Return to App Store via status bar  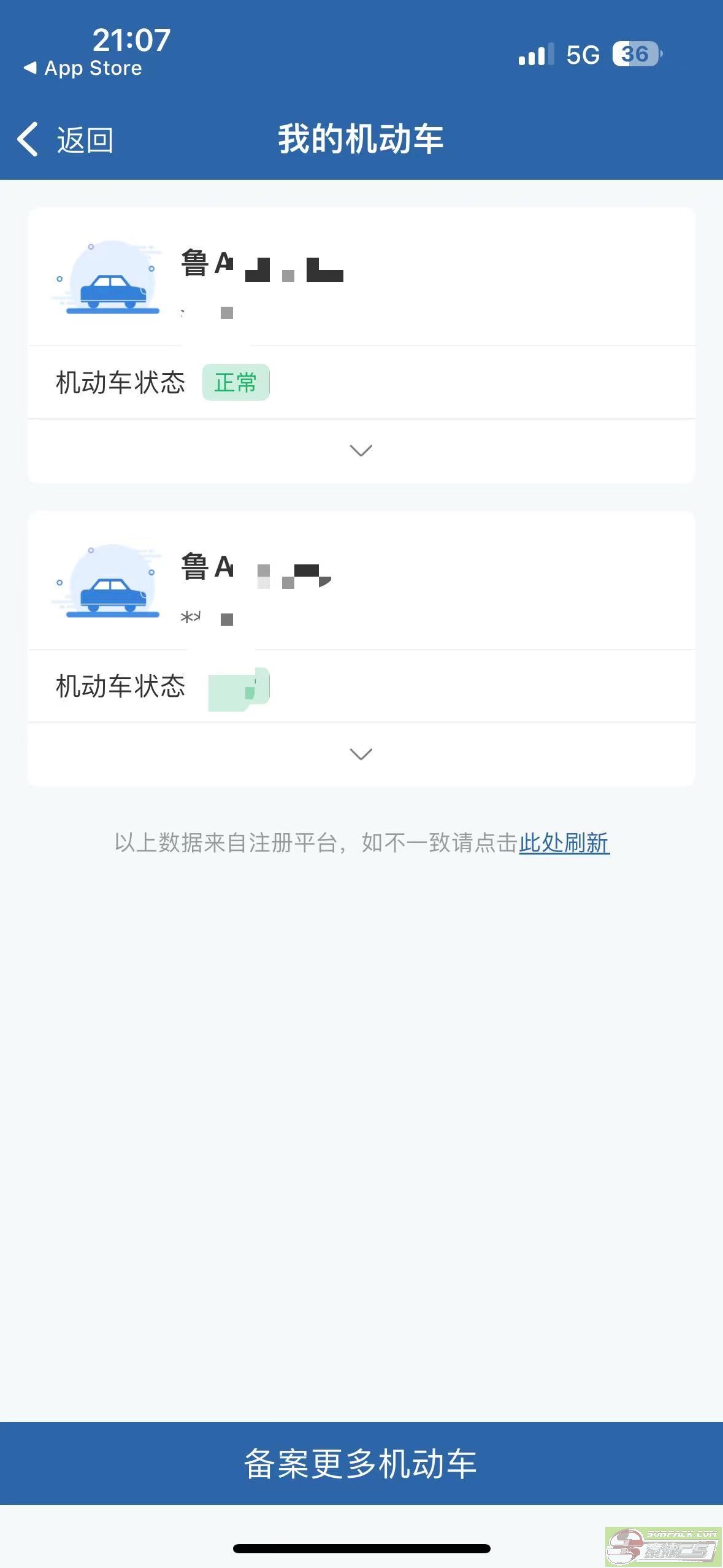(83, 68)
